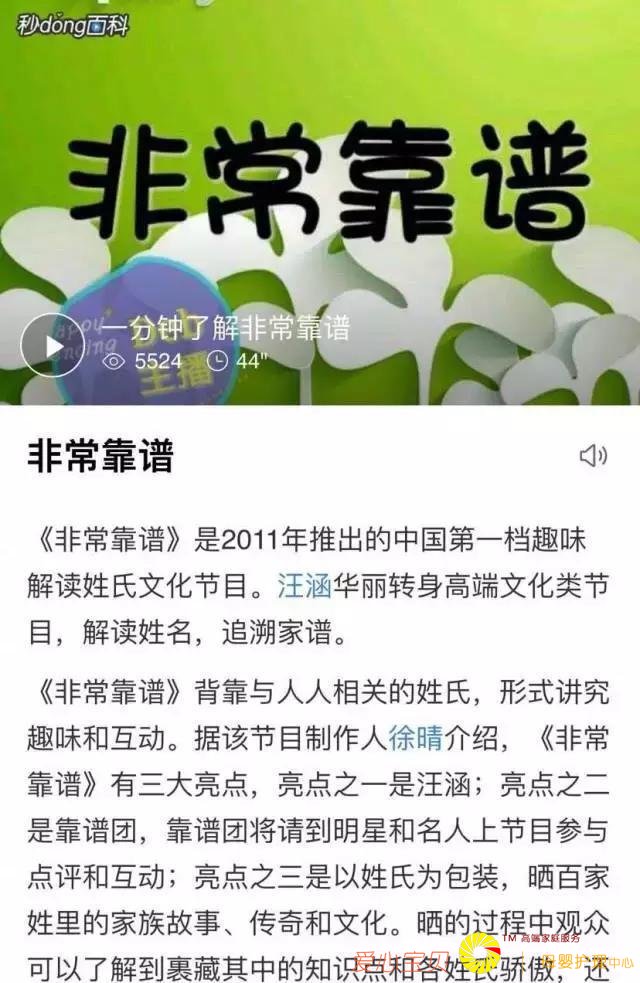Open the 汪涵 link

tap(304, 586)
